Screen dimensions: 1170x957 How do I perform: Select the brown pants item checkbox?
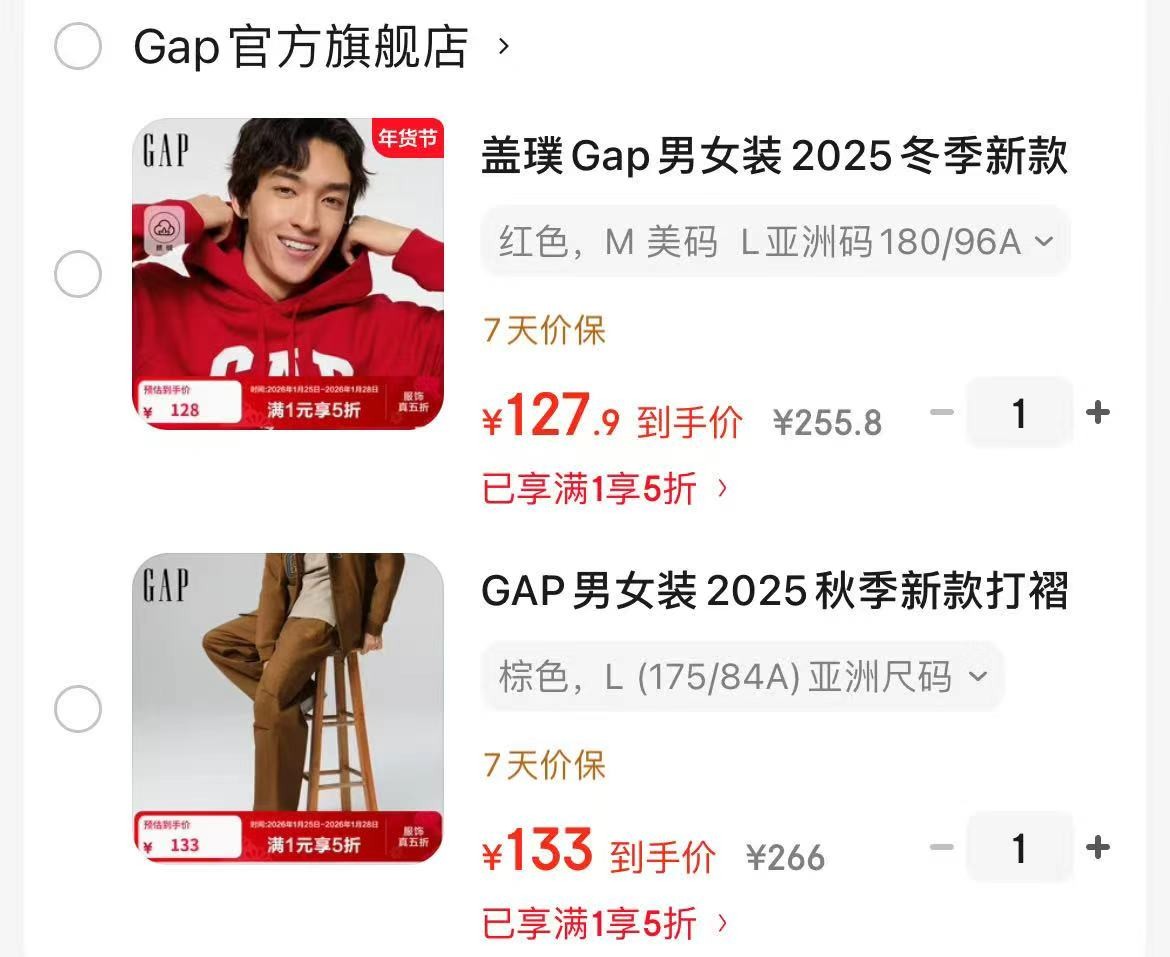pos(77,710)
